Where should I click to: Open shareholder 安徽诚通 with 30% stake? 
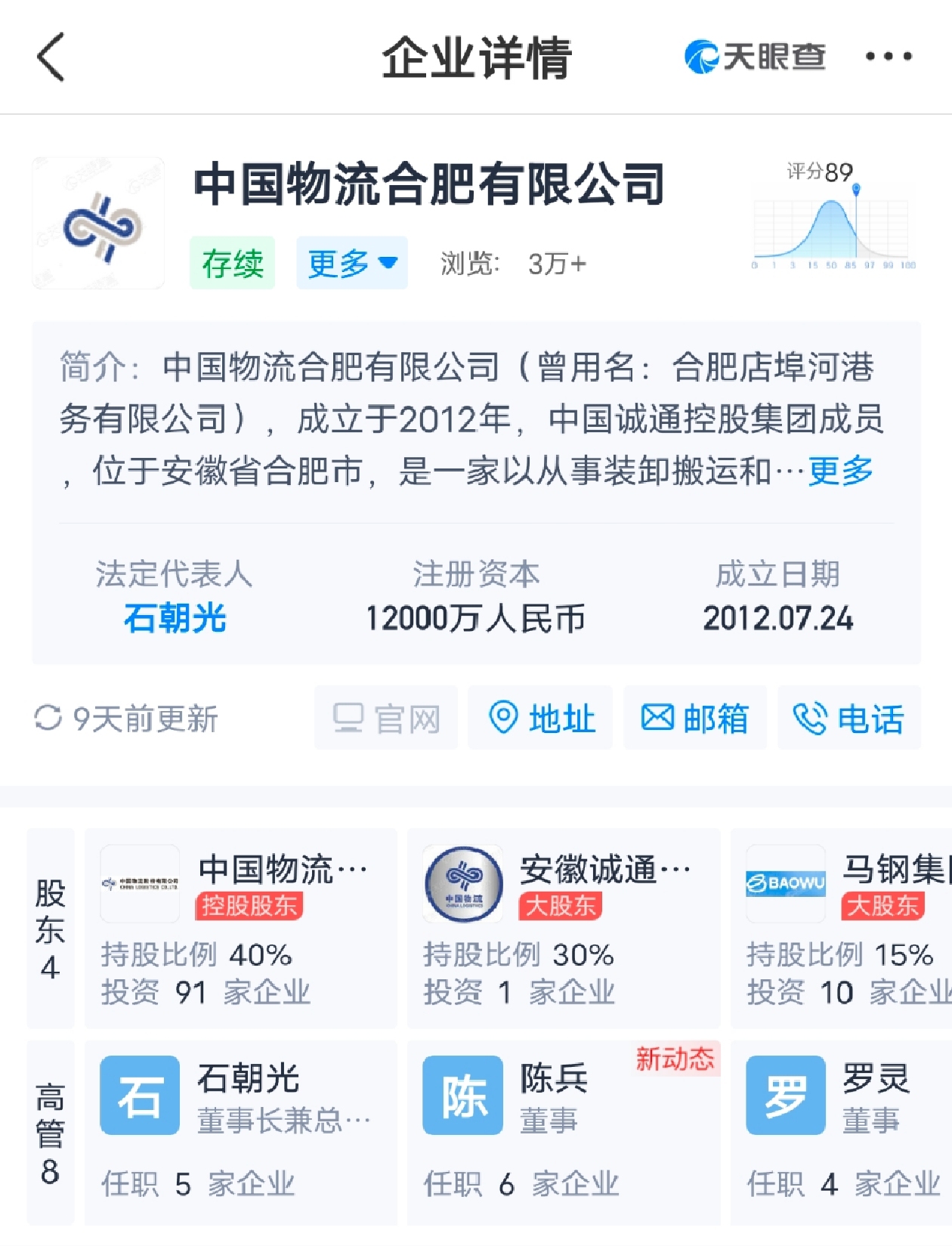(563, 928)
